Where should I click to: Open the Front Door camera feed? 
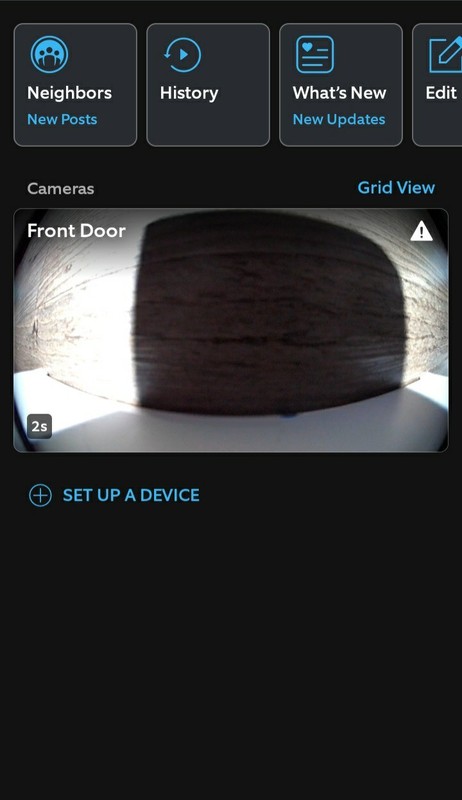(231, 330)
